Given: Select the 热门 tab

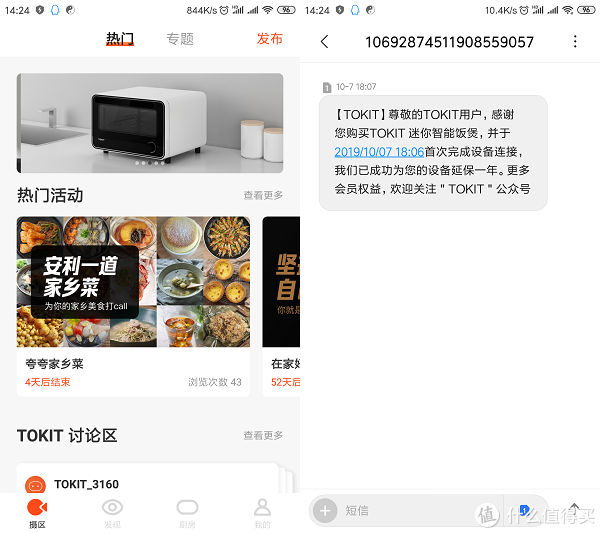Looking at the screenshot, I should pos(120,39).
